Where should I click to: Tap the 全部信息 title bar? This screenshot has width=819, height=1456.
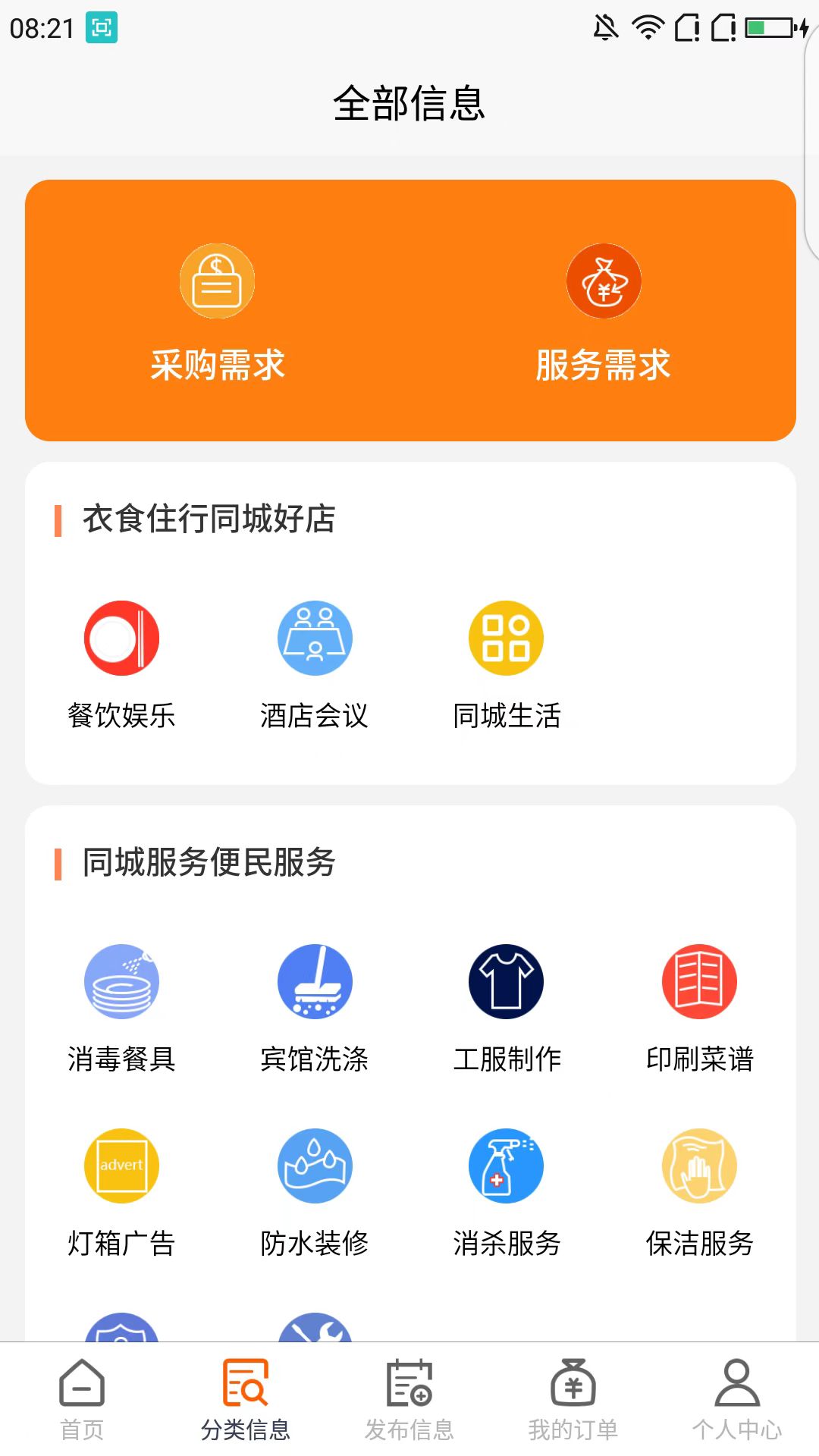(x=409, y=105)
